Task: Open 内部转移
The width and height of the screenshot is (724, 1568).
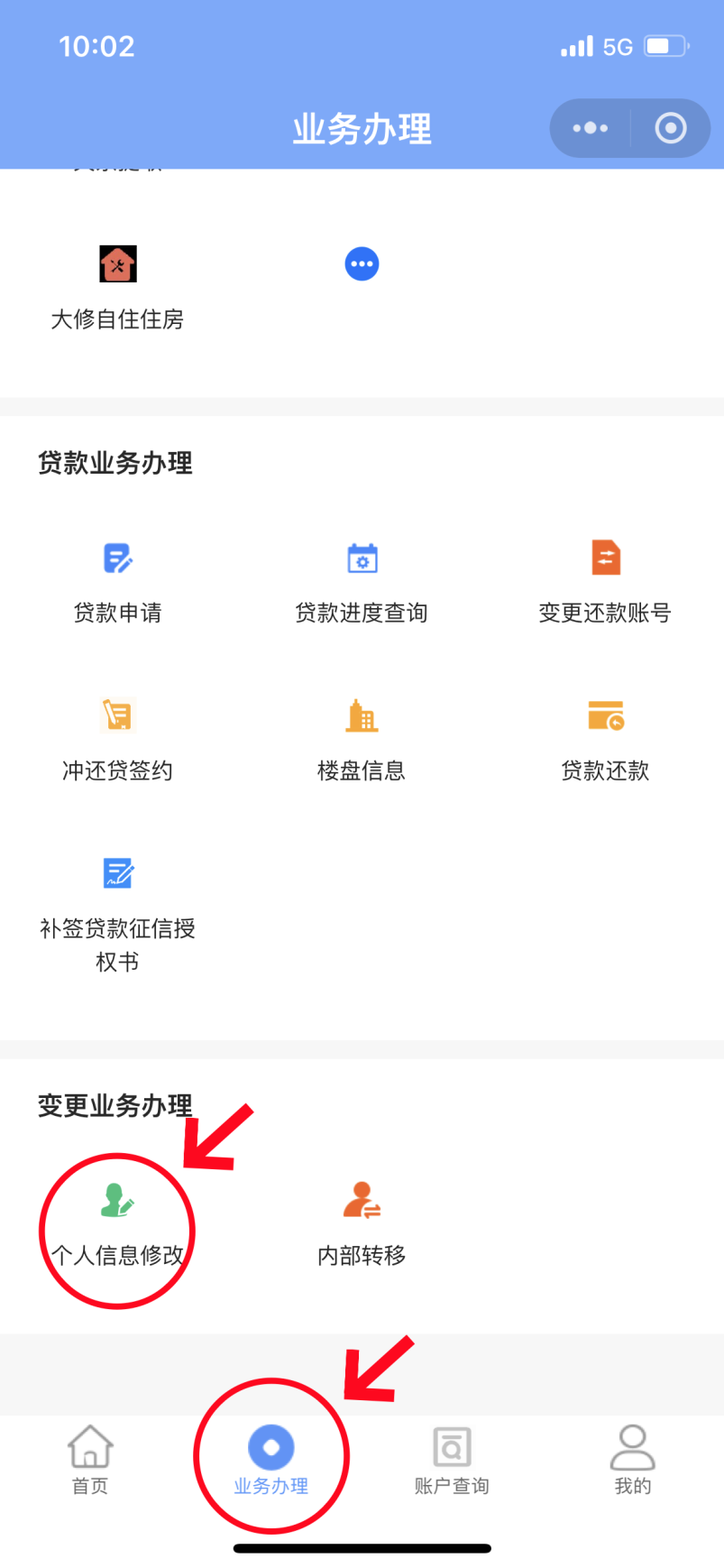Action: (x=362, y=1225)
